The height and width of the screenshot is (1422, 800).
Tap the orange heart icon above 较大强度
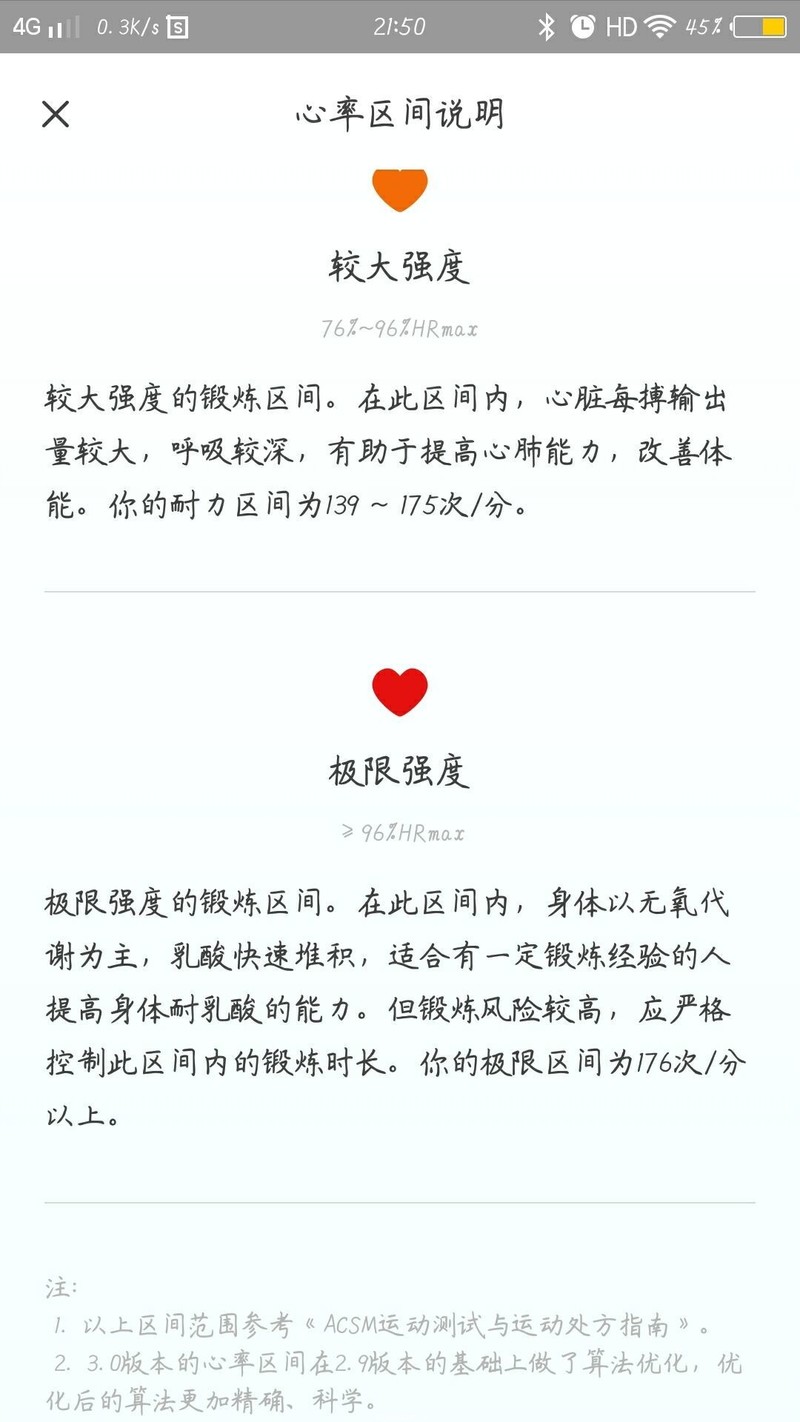point(400,188)
